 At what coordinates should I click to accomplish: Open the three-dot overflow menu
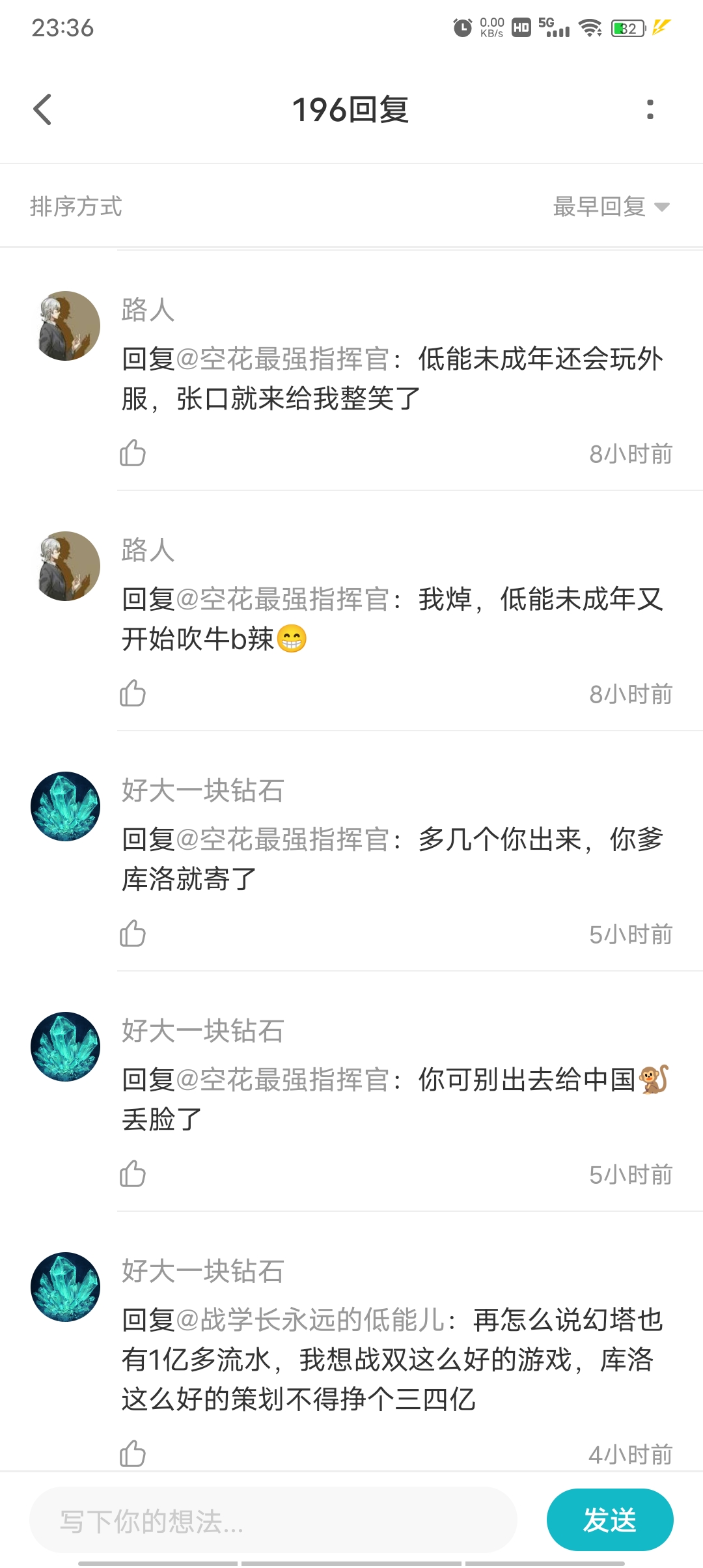(x=650, y=109)
